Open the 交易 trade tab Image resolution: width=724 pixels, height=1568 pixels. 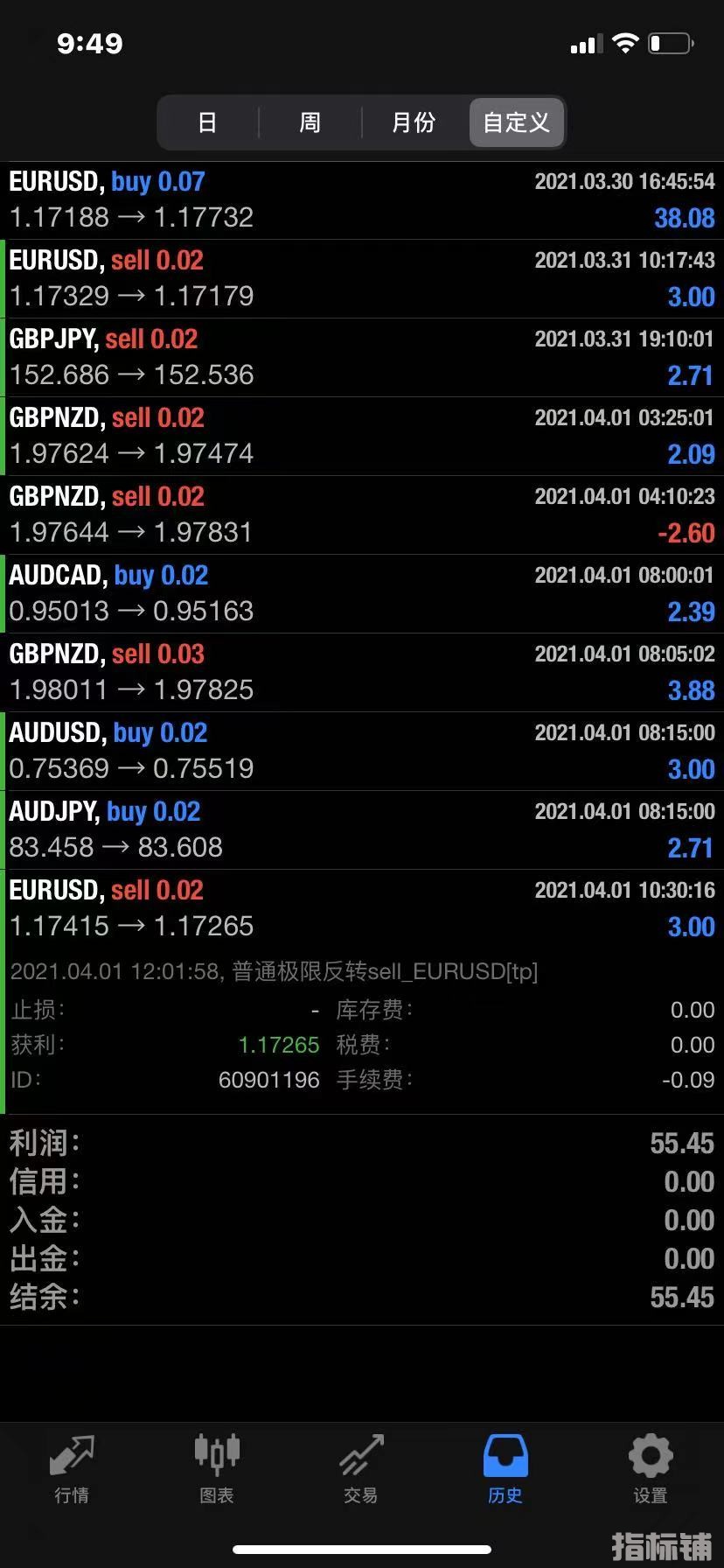[x=360, y=1470]
